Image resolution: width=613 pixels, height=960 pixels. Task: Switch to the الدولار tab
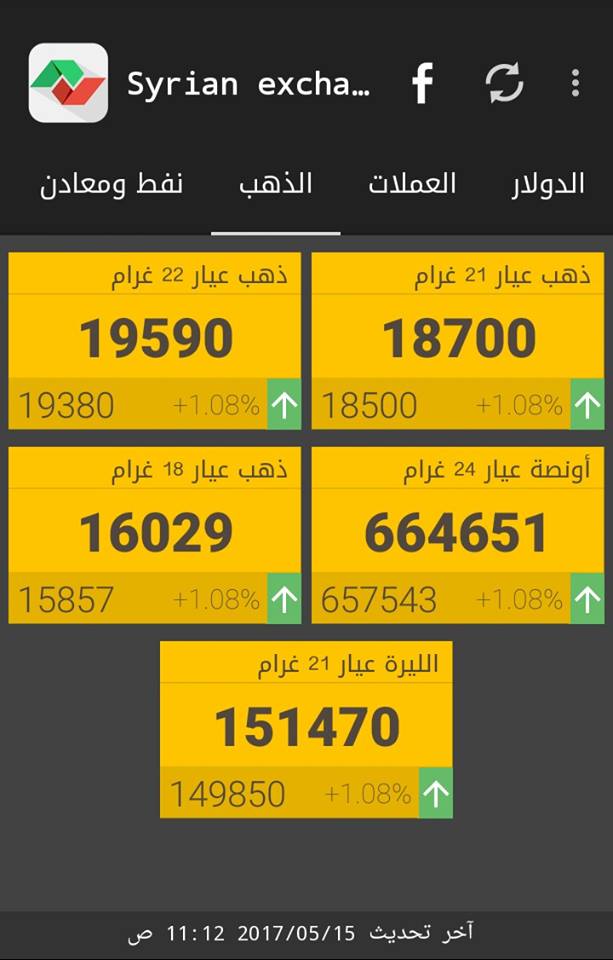point(547,185)
